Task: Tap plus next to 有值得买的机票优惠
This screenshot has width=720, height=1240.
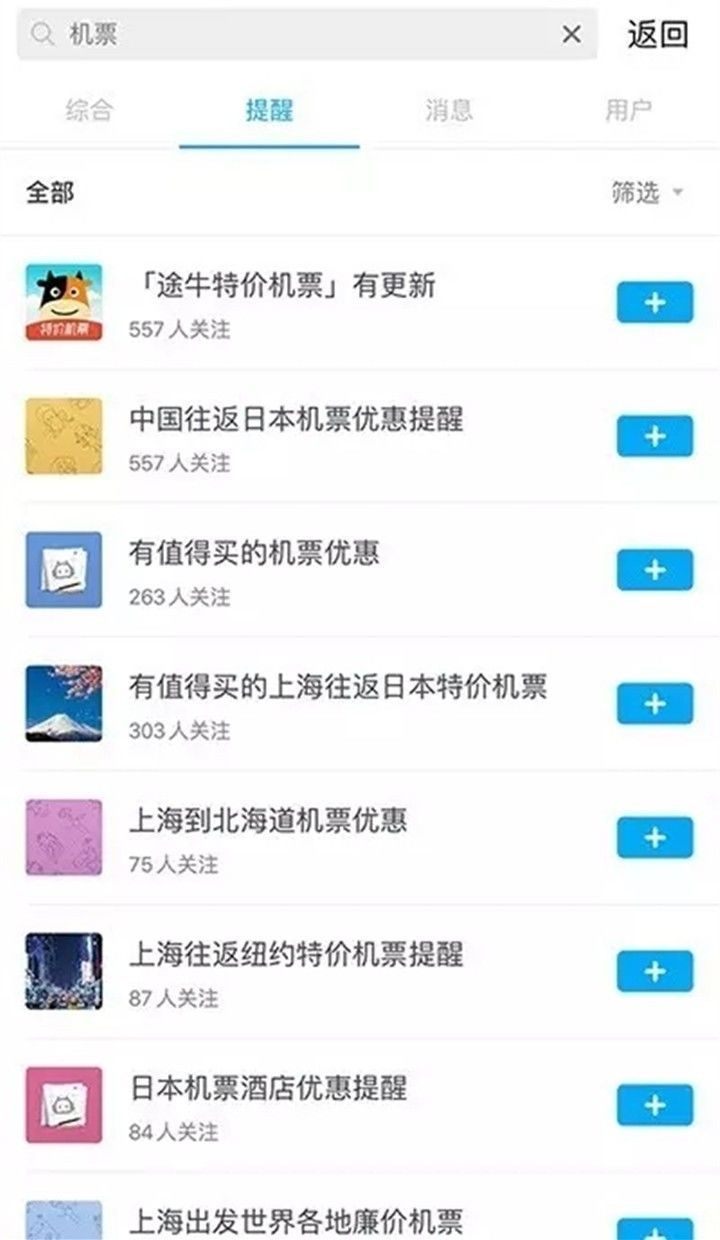Action: [x=654, y=570]
